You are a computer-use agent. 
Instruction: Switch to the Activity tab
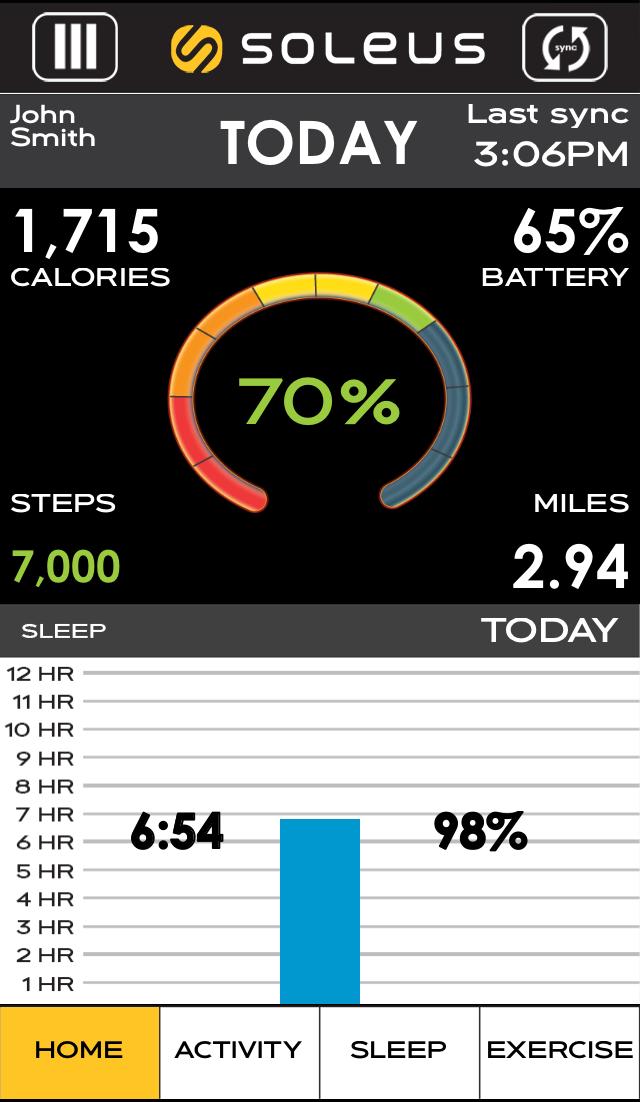point(239,1050)
